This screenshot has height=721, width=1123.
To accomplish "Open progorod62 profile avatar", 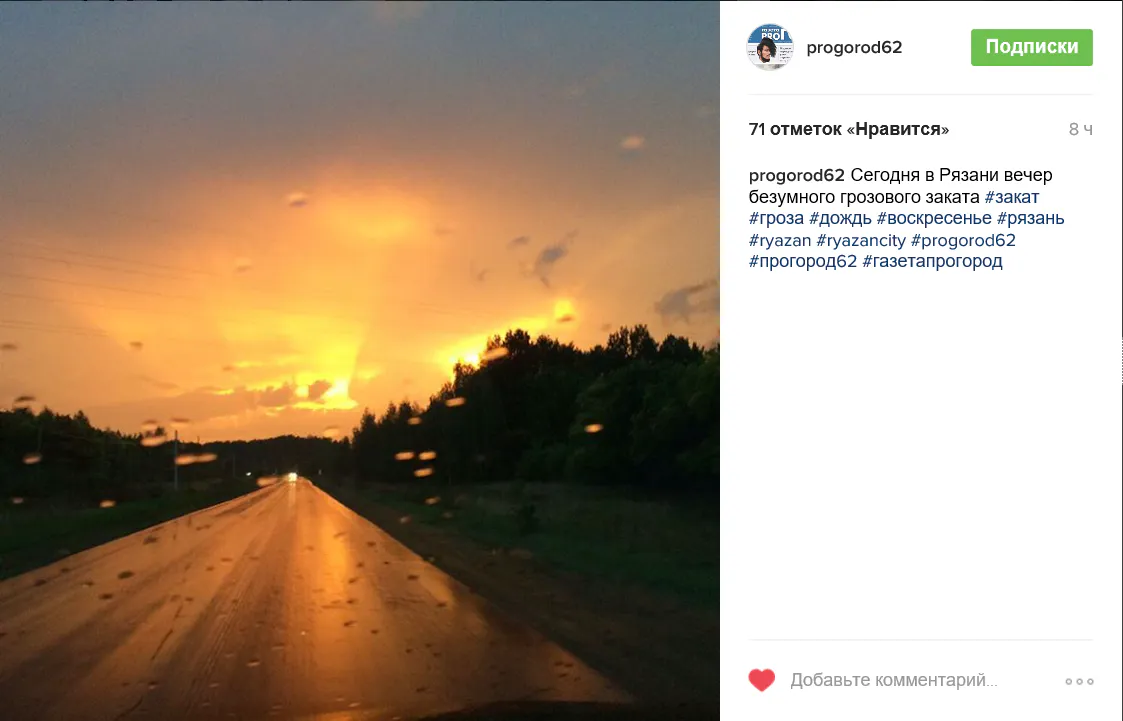I will (770, 47).
